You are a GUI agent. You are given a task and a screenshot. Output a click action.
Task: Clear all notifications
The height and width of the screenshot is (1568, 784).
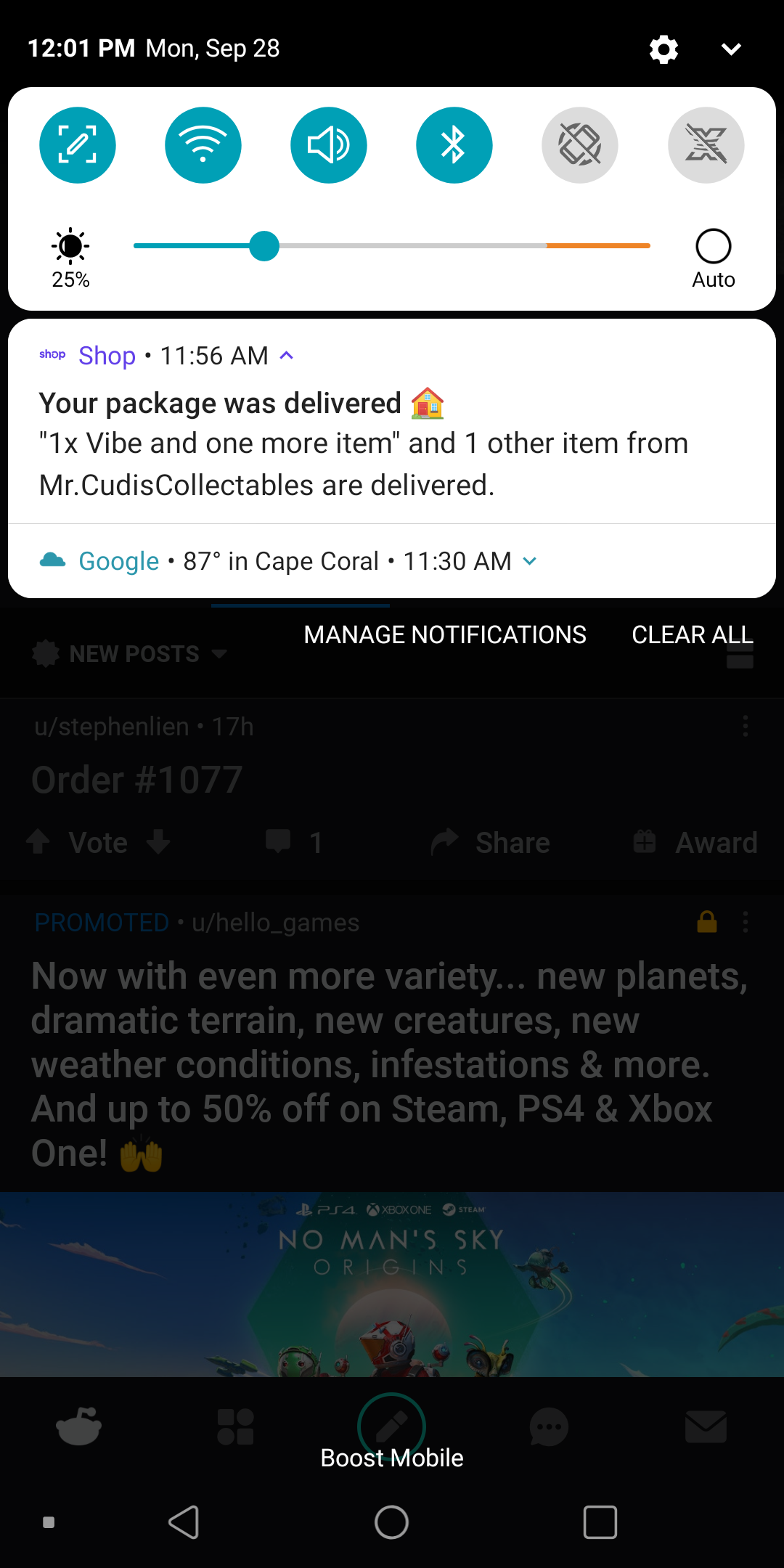(x=692, y=635)
